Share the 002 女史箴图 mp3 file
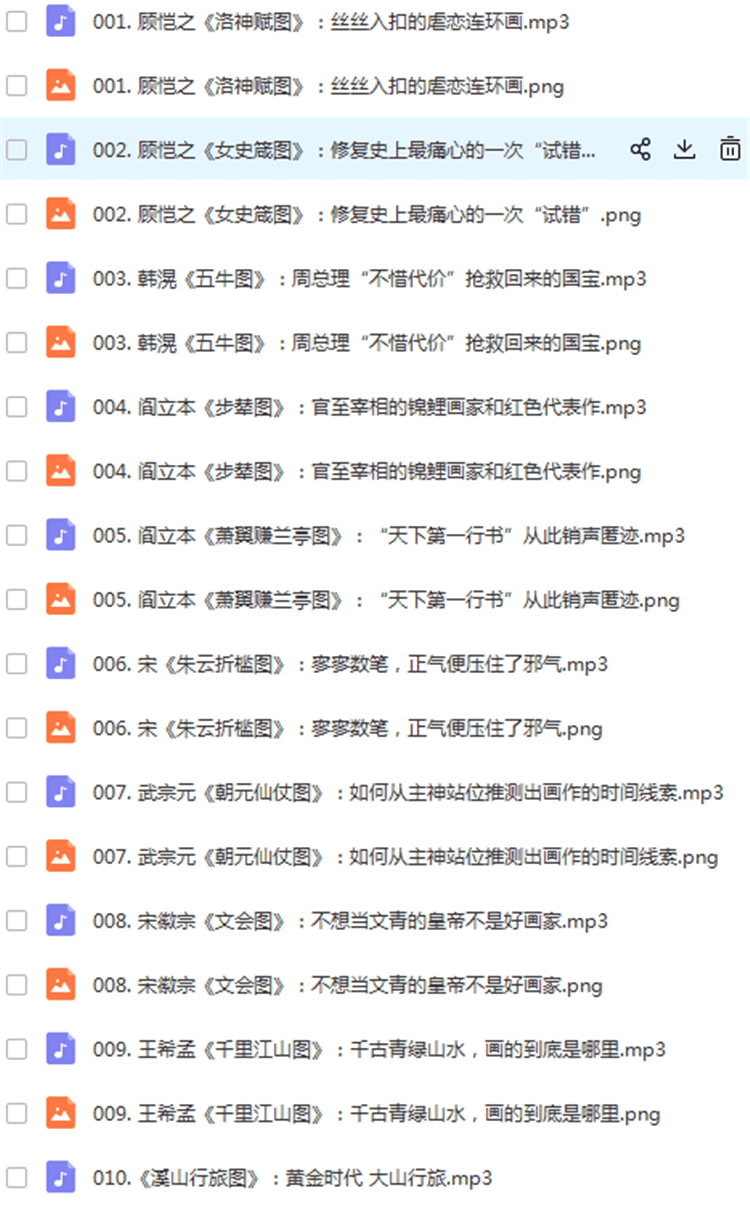The height and width of the screenshot is (1214, 750). tap(641, 150)
